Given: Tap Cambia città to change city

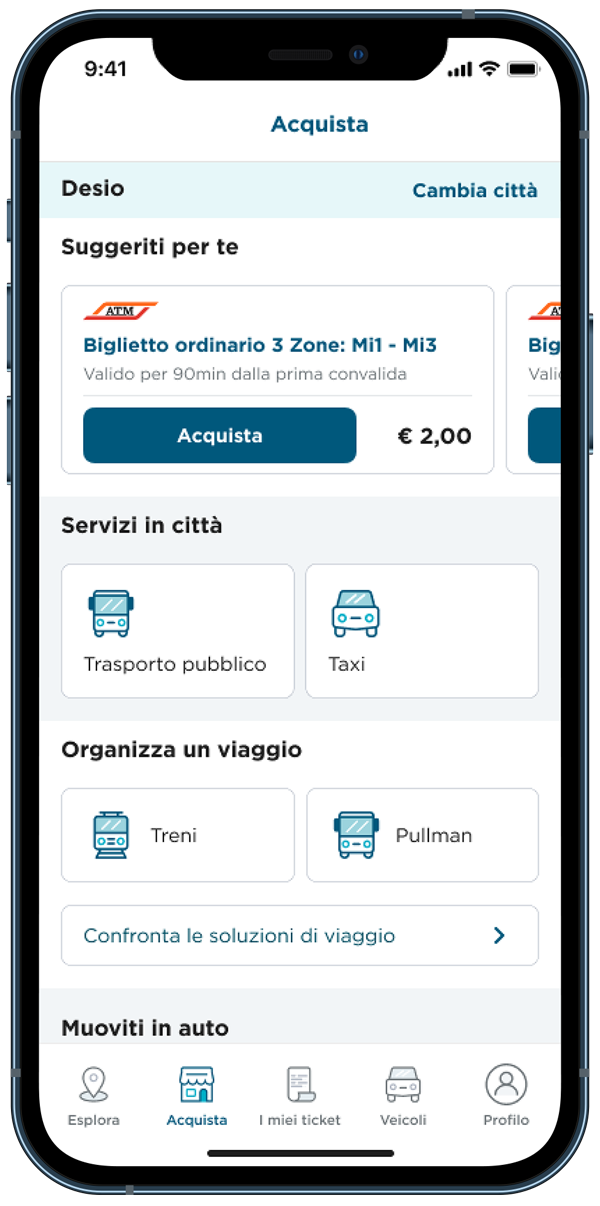Looking at the screenshot, I should point(475,190).
